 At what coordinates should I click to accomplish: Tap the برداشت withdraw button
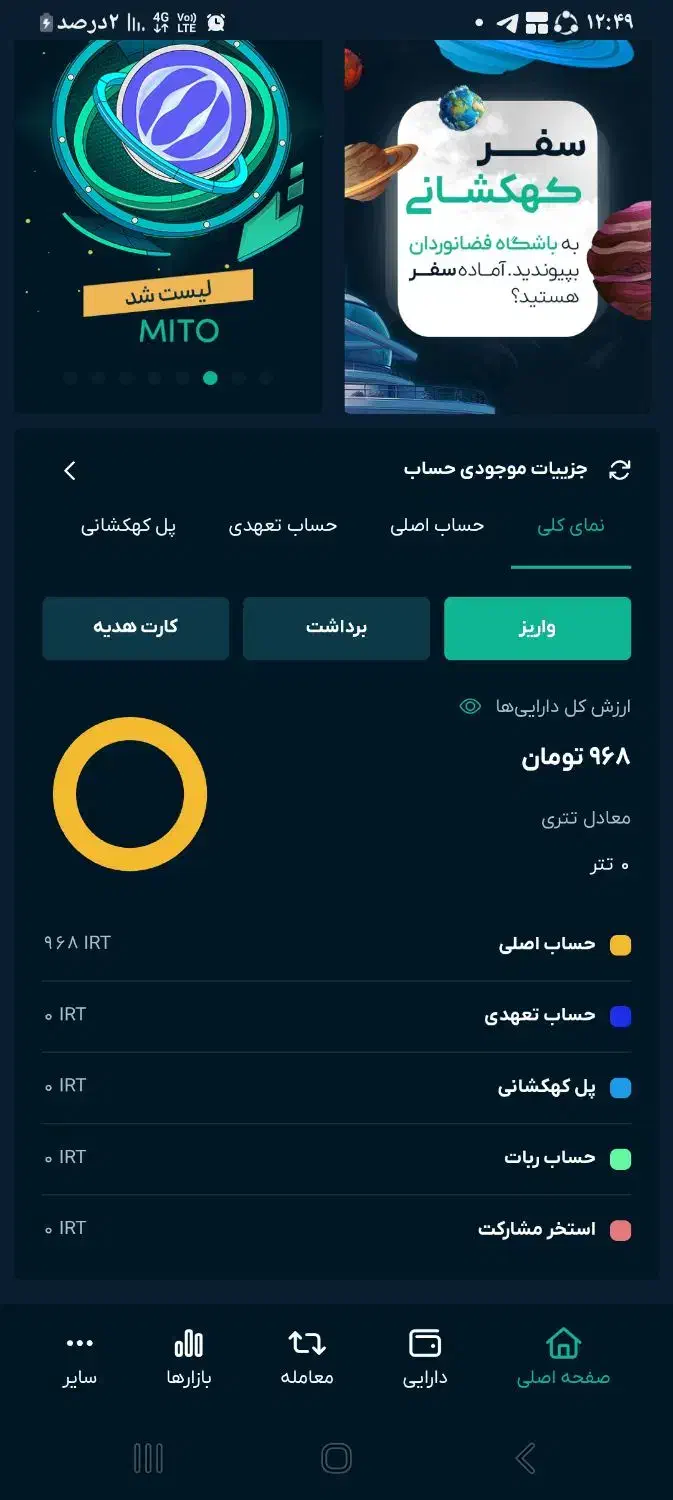point(336,628)
